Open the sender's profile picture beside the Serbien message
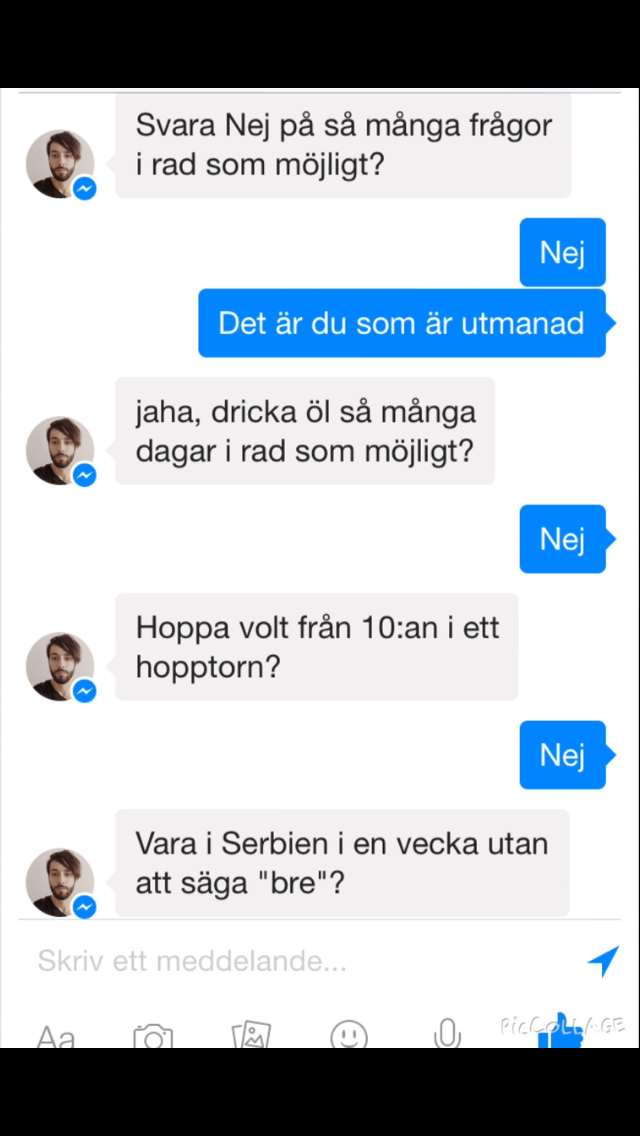This screenshot has width=640, height=1136. point(60,882)
